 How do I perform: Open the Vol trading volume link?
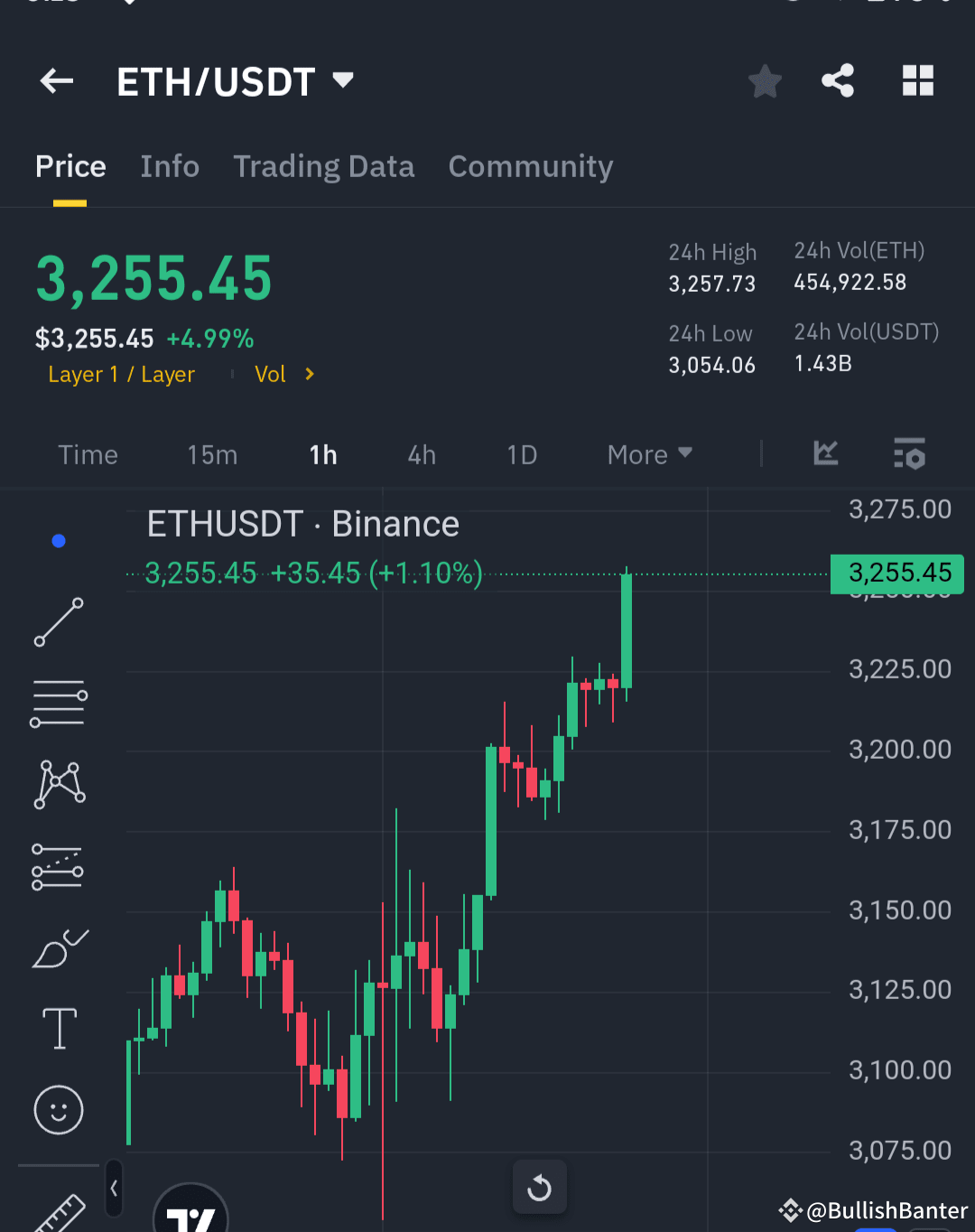pos(271,373)
